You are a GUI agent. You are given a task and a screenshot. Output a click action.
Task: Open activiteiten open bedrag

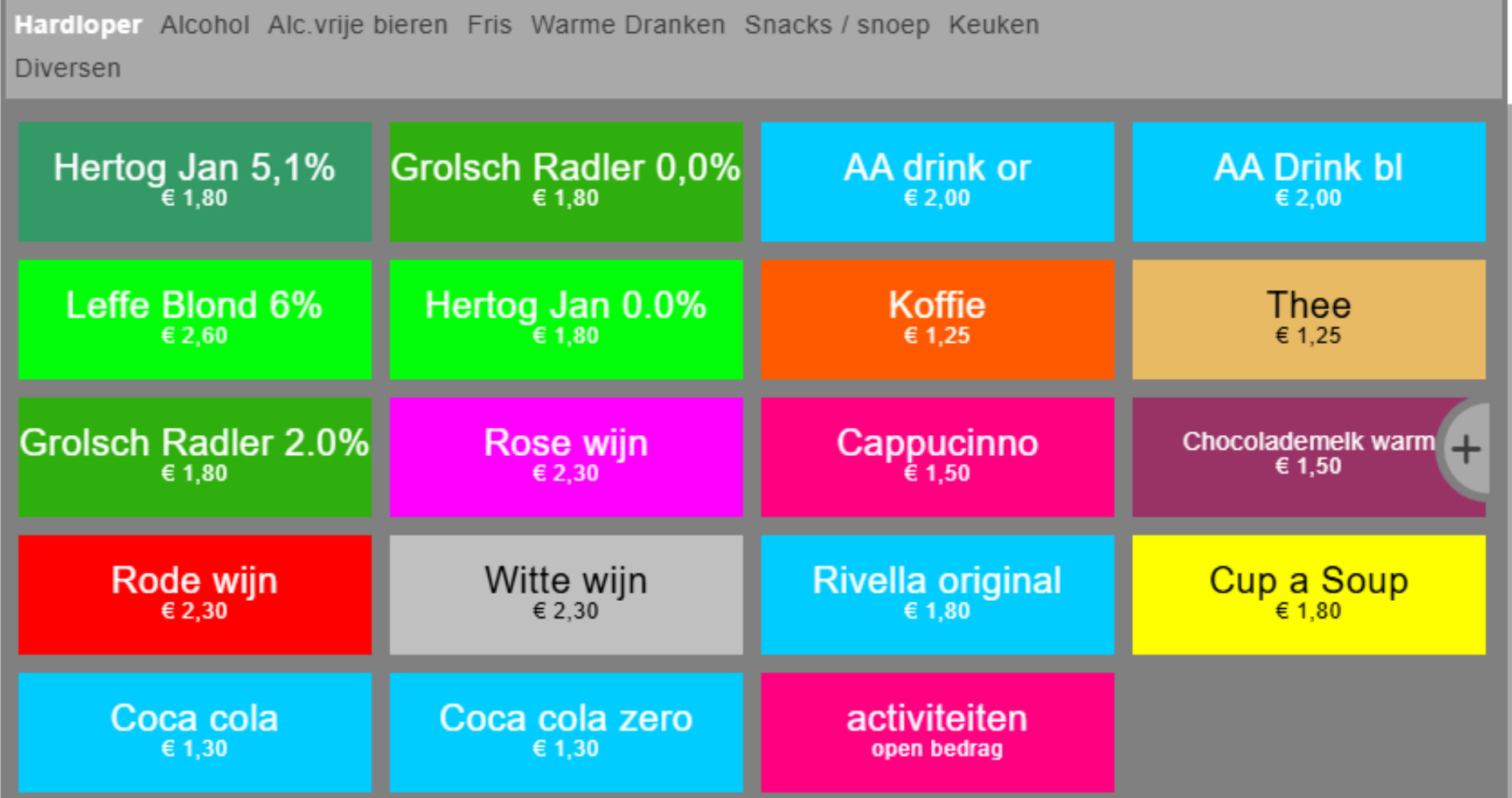937,732
